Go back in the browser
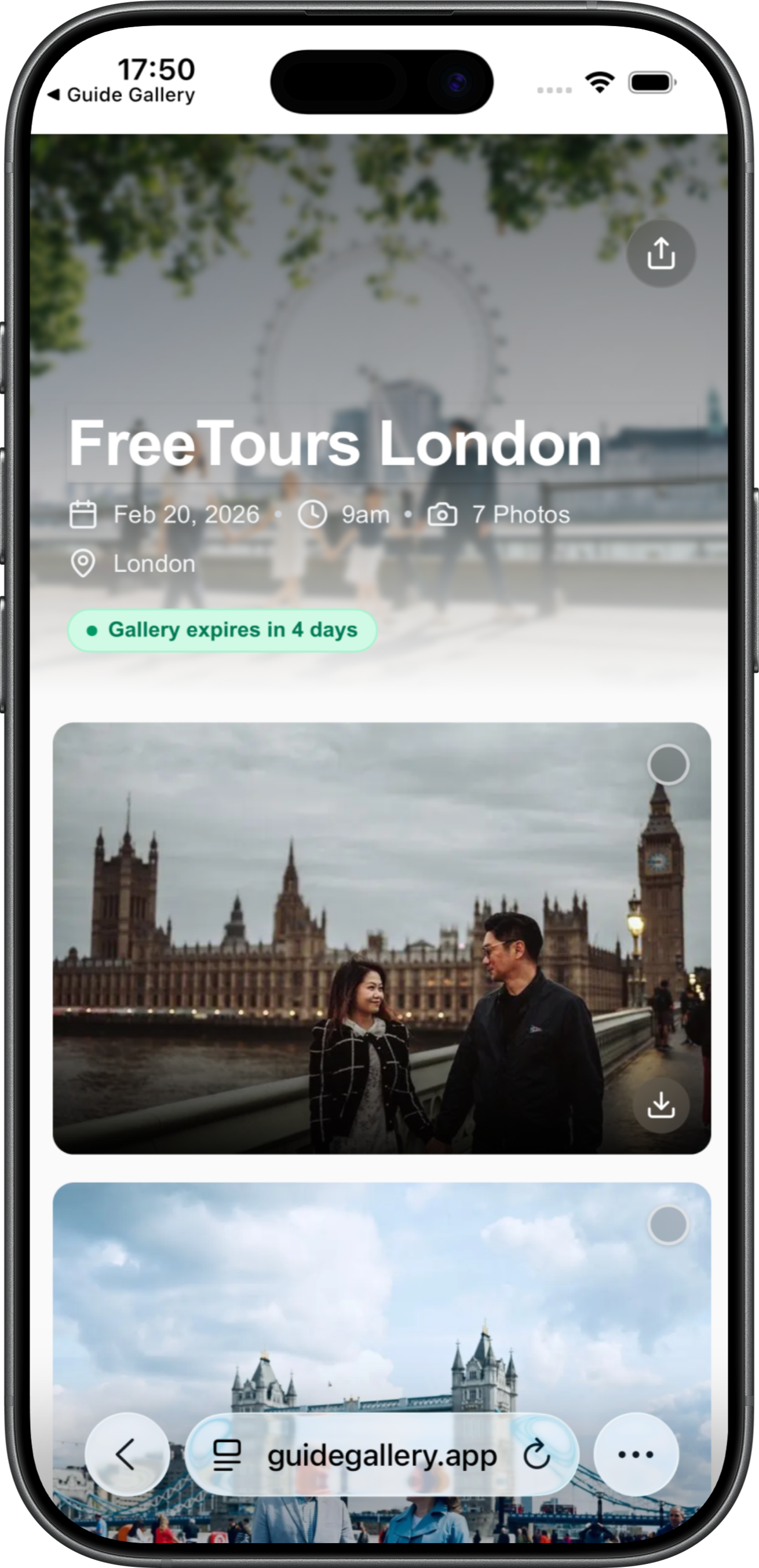Viewport: 759px width, 1568px height. 127,1455
